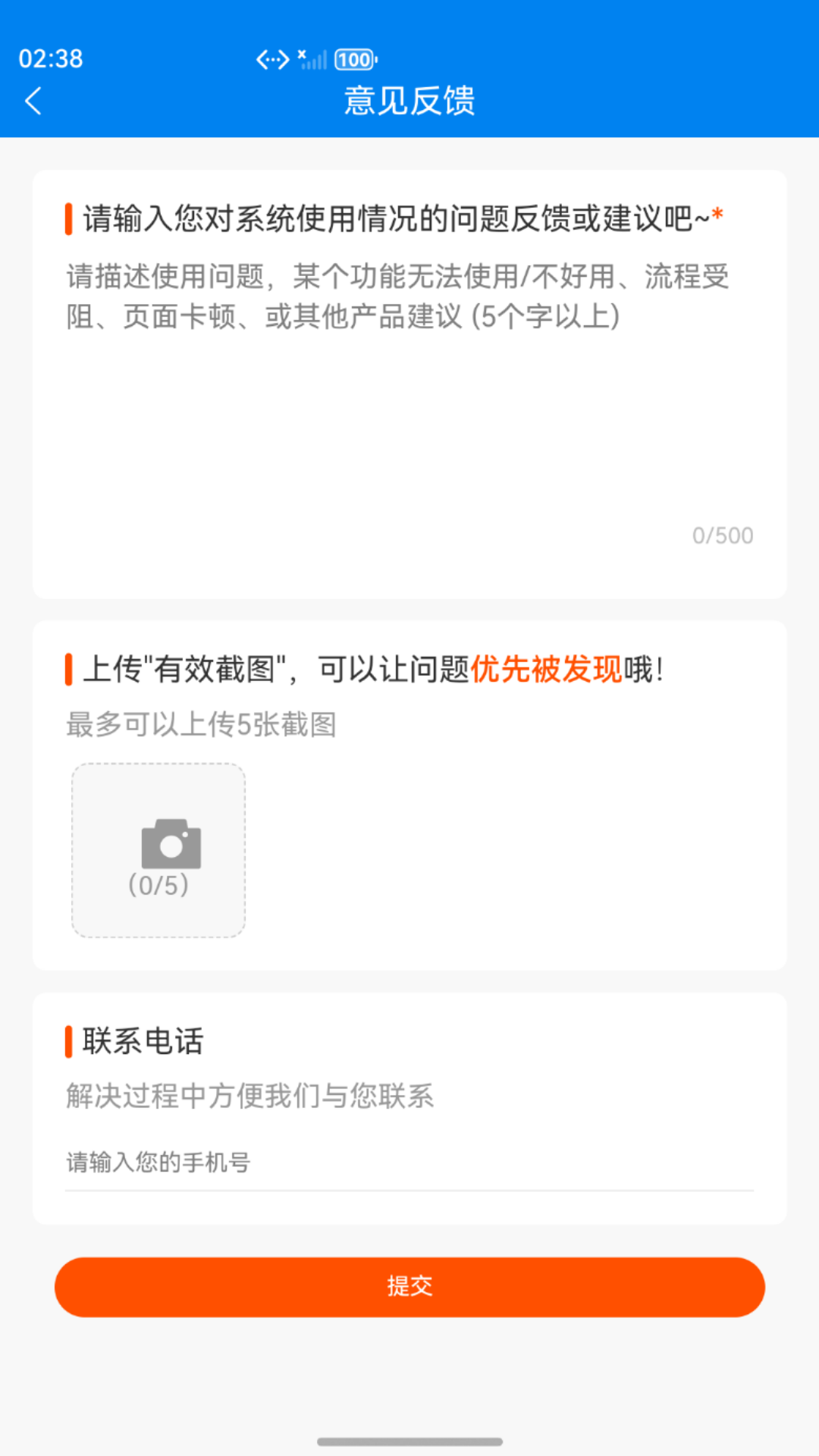The height and width of the screenshot is (1456, 819).
Task: Tap the clock showing 02:38
Action: [52, 58]
